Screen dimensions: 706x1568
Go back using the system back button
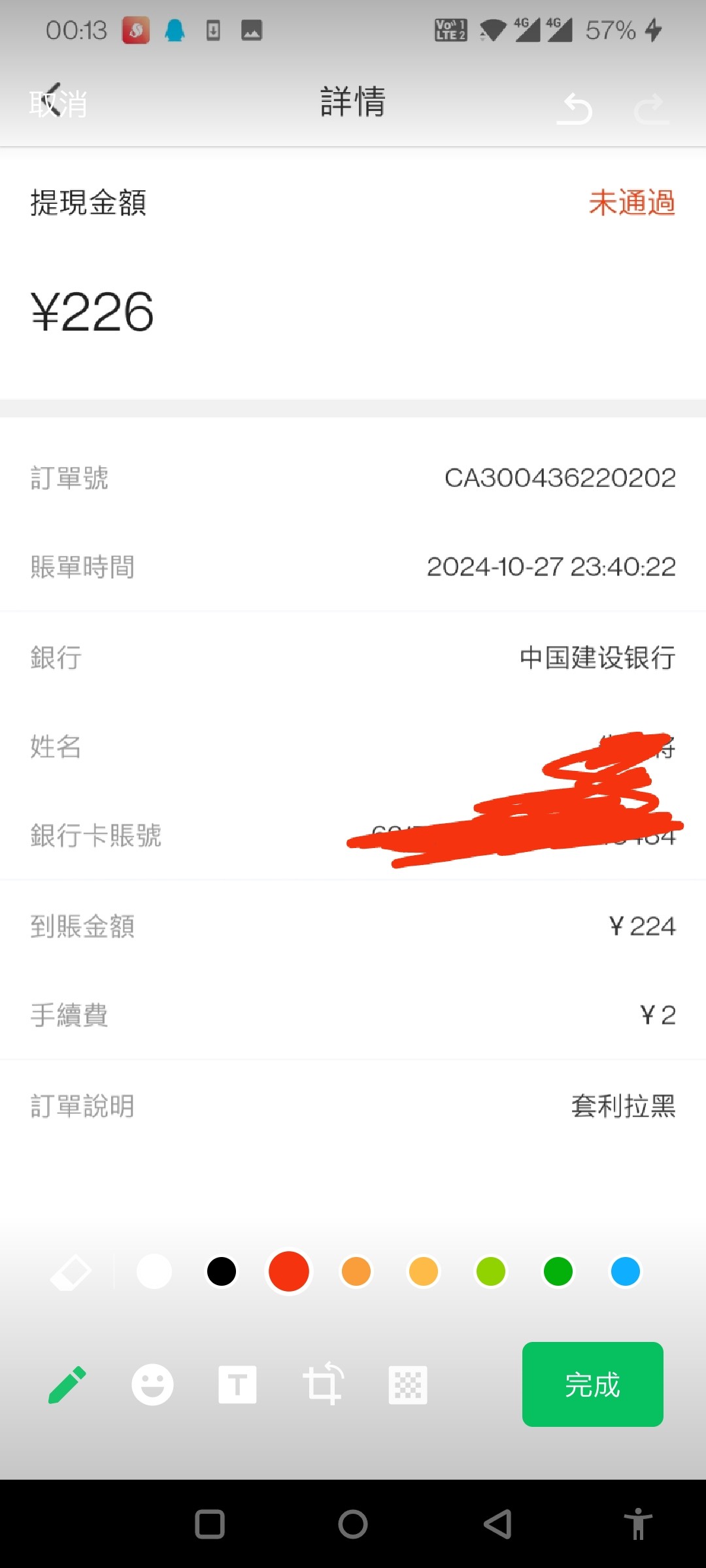pyautogui.click(x=497, y=1525)
